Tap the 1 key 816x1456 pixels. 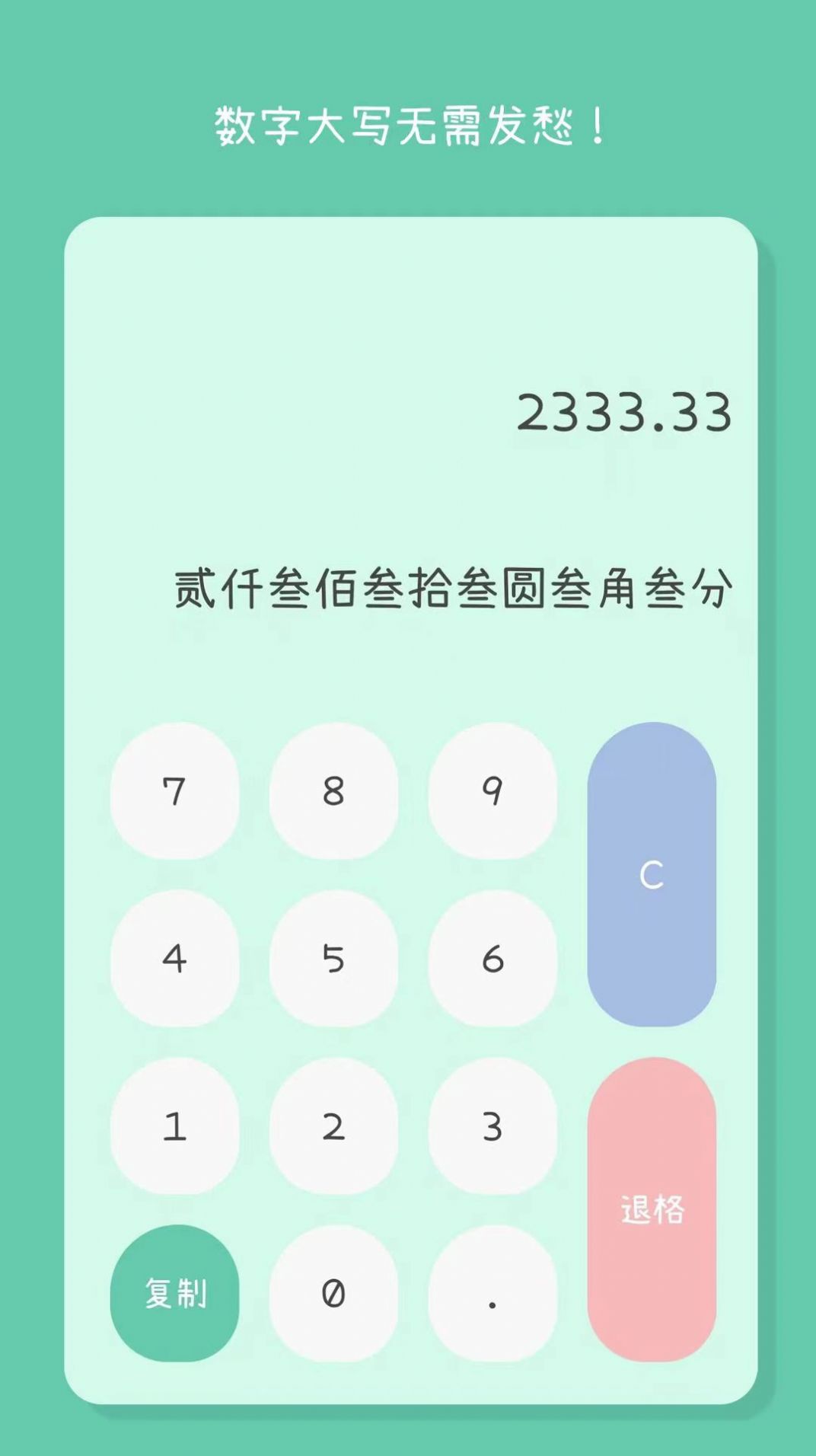tap(174, 1126)
